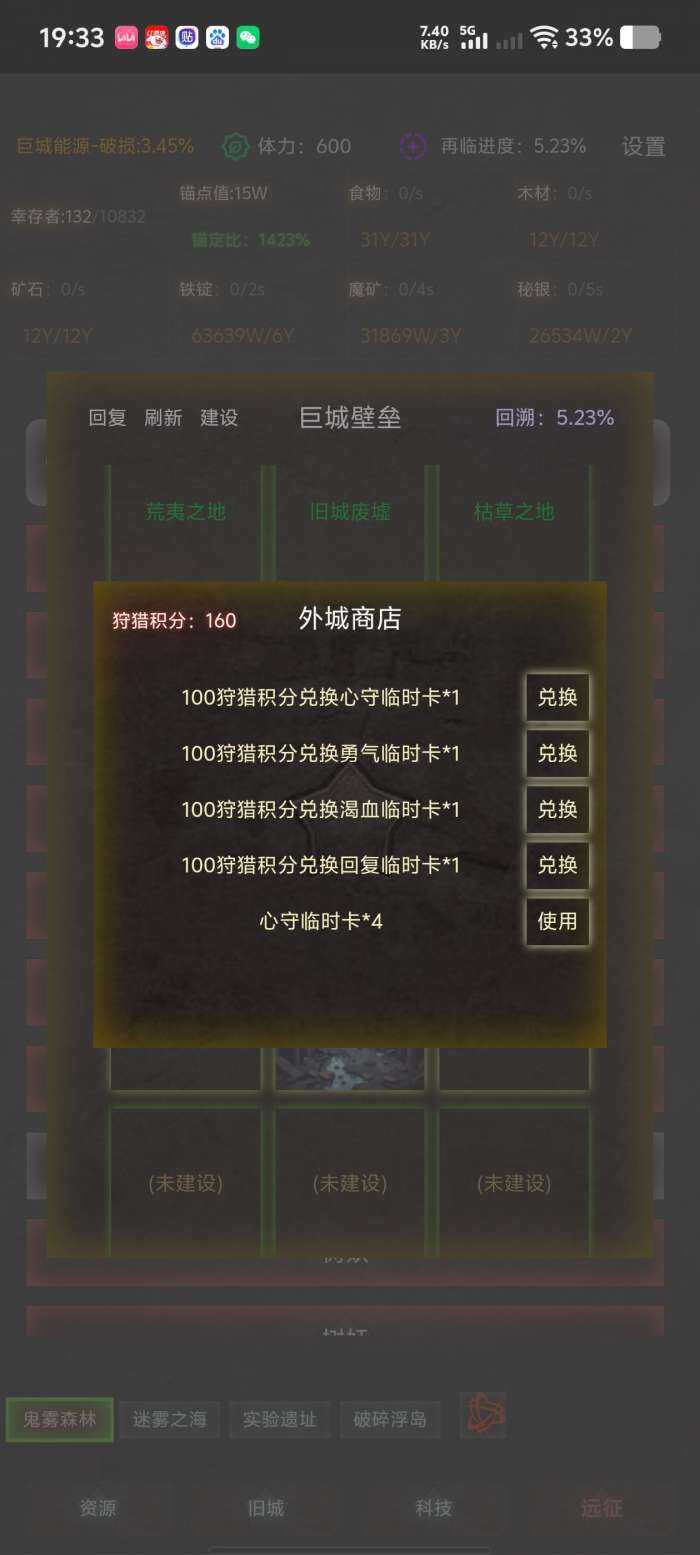
Task: Tap 回复 in the 巨城壁垒 panel
Action: 107,418
